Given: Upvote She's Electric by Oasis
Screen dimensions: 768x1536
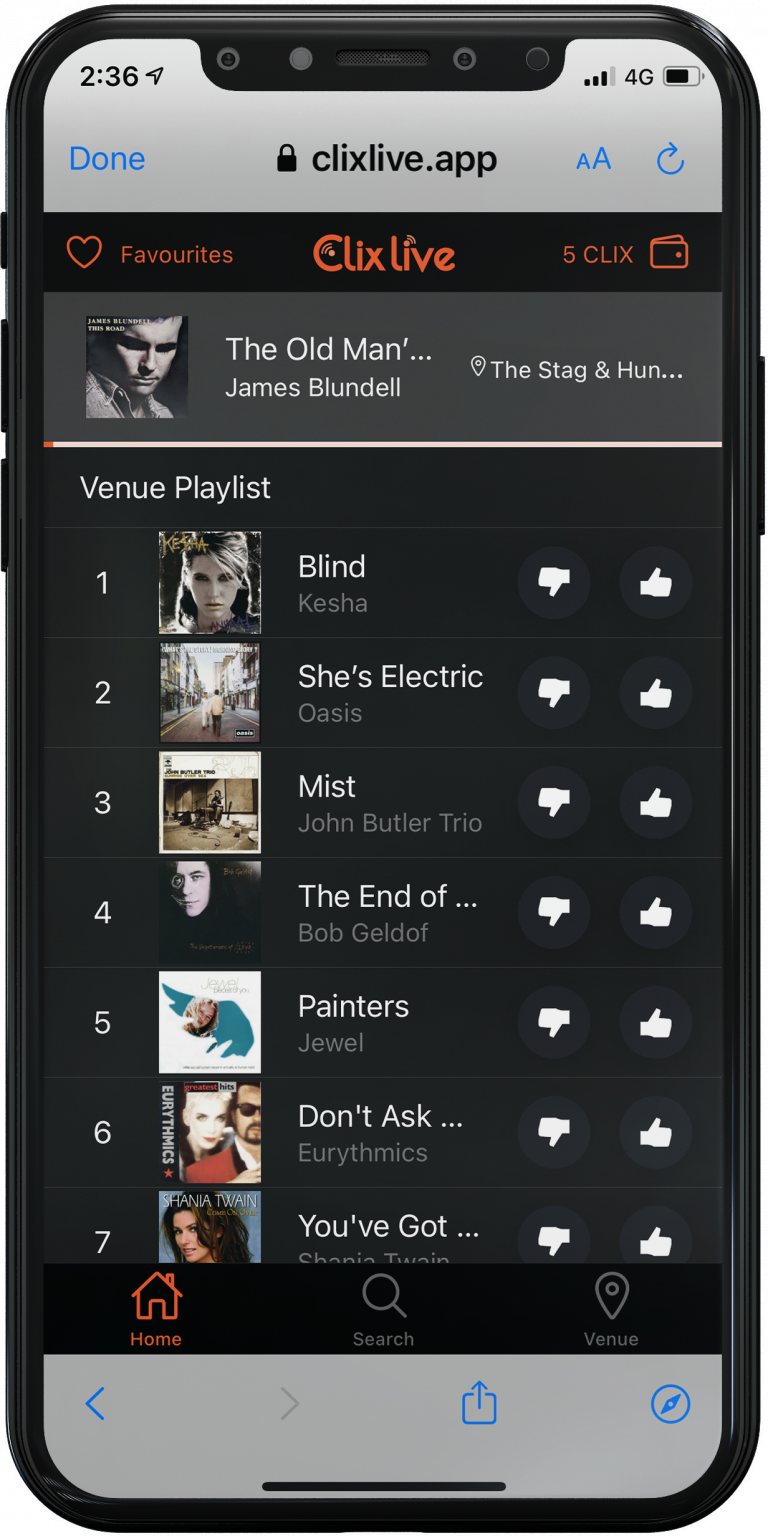Looking at the screenshot, I should pos(655,693).
